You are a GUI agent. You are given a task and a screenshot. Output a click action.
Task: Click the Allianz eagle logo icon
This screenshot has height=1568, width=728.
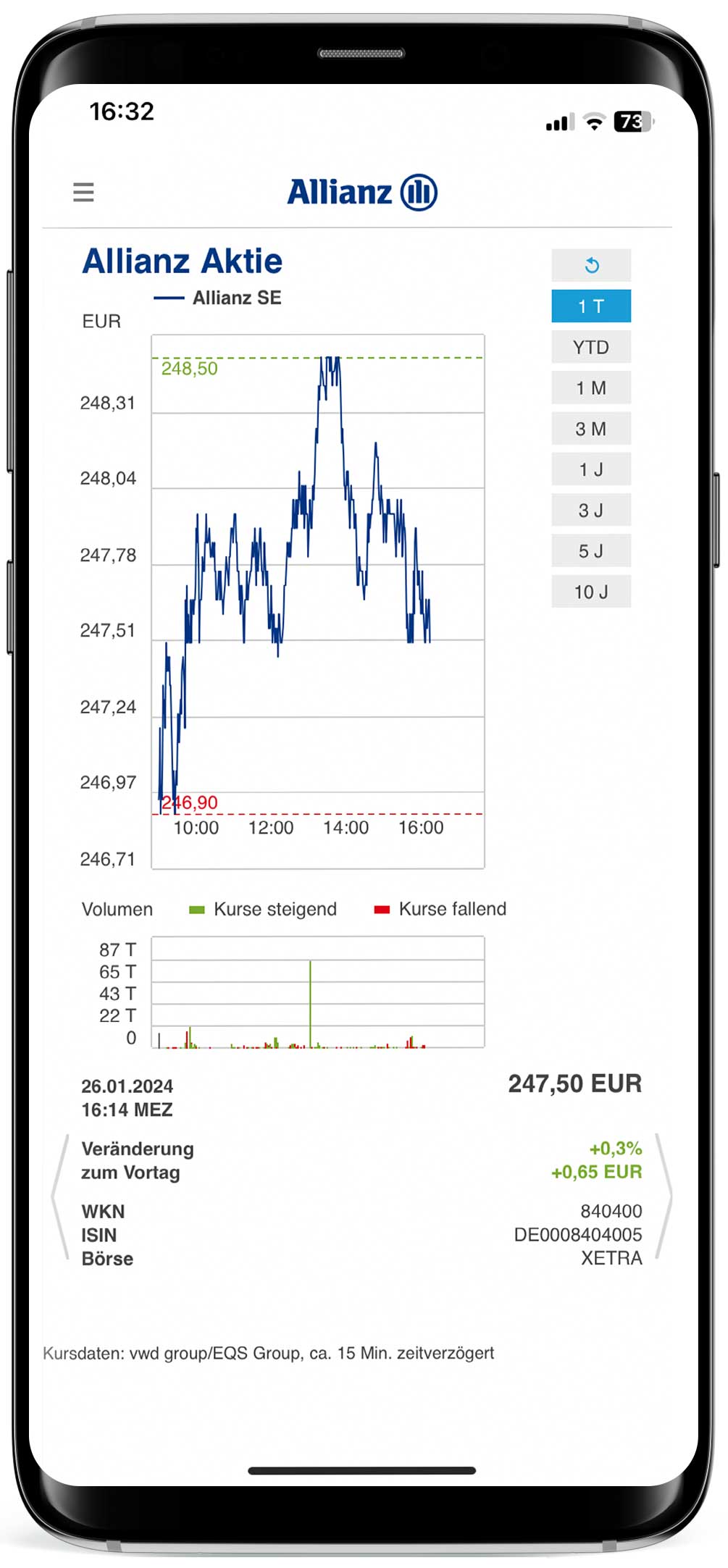click(x=419, y=192)
